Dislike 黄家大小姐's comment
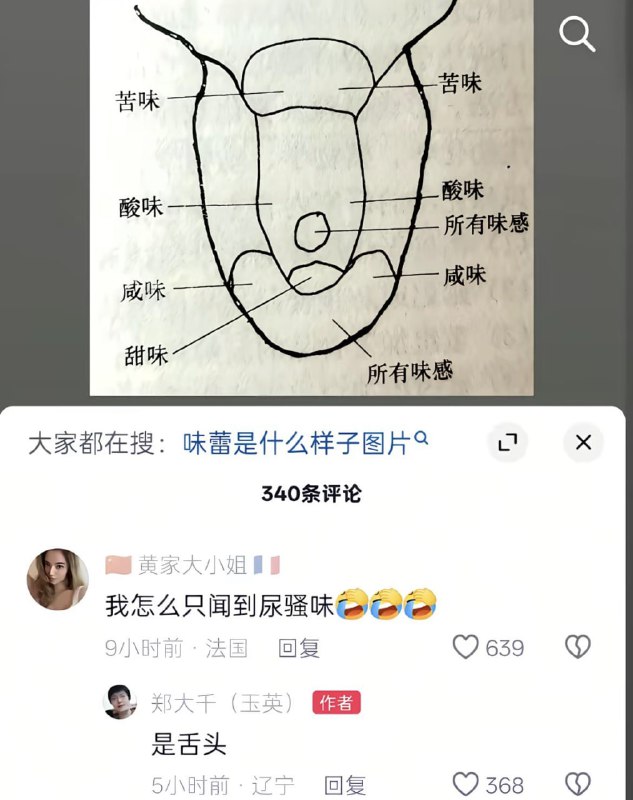This screenshot has width=633, height=800. tap(578, 647)
